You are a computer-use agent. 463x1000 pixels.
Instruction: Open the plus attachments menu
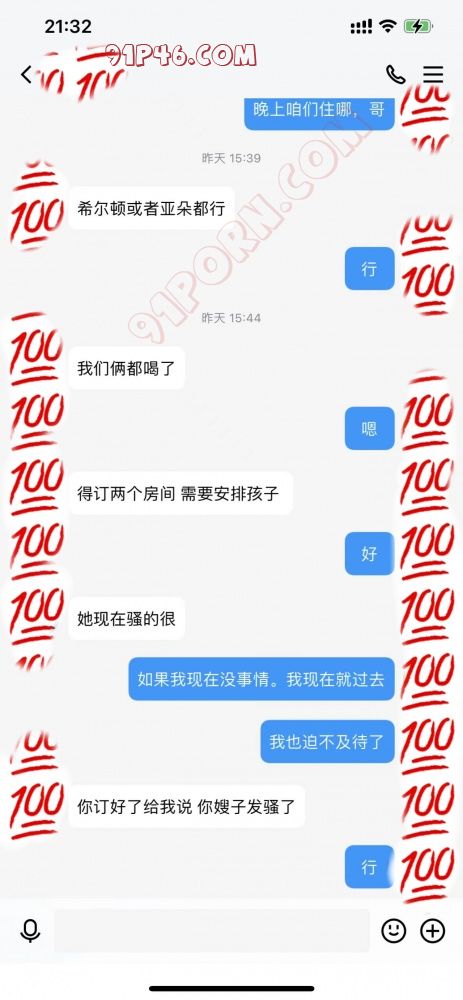pos(432,931)
